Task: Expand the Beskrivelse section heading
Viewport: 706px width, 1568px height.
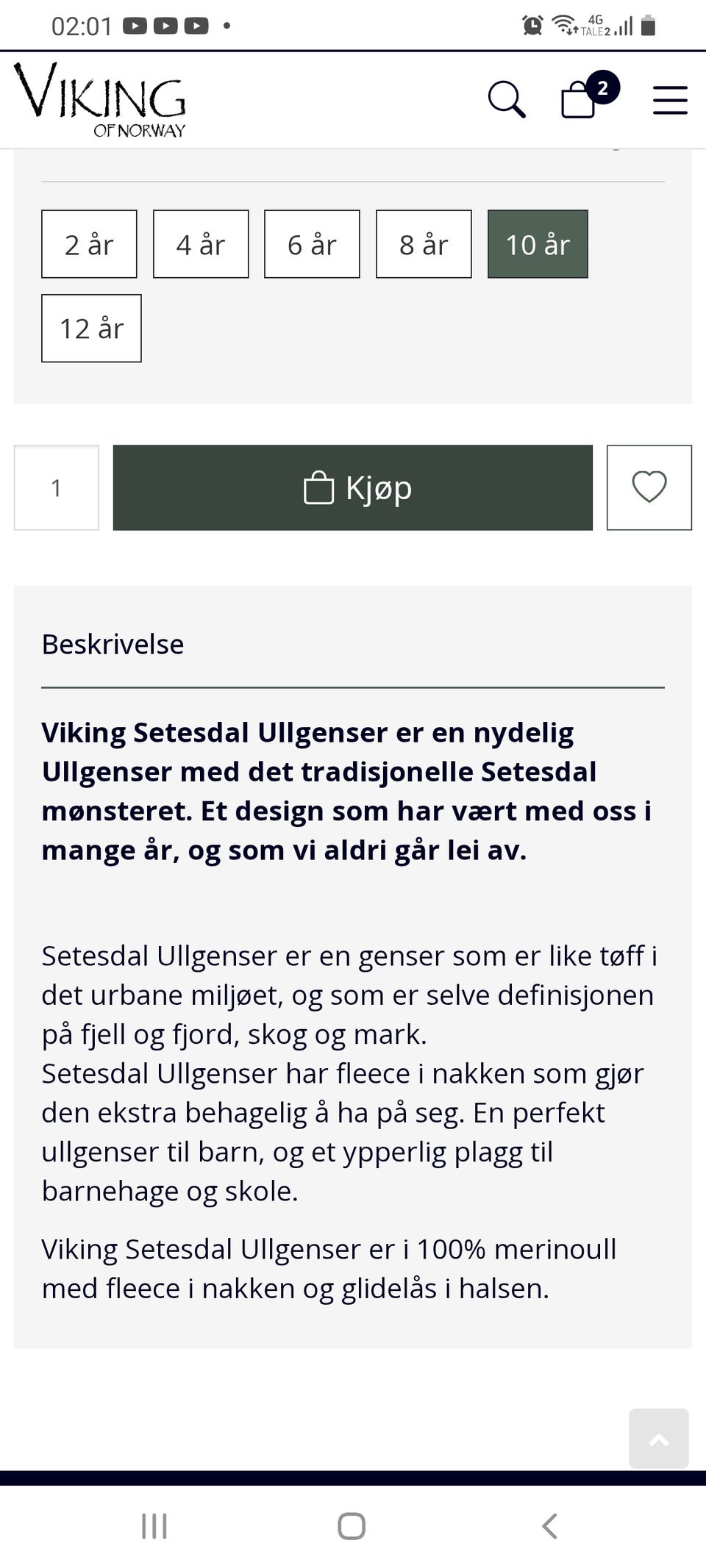Action: (113, 644)
